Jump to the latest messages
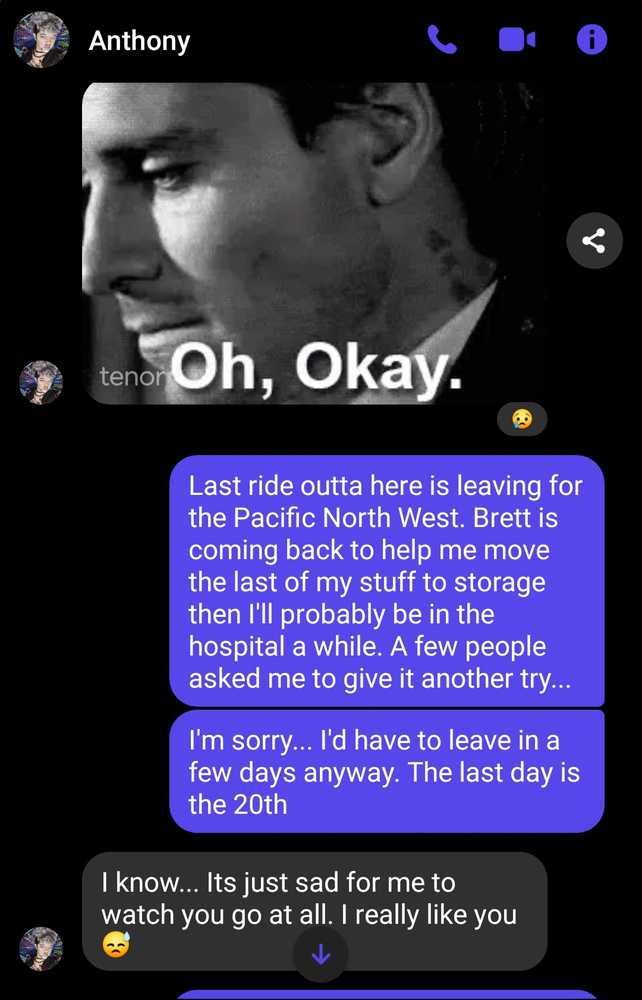The height and width of the screenshot is (1000, 642). point(320,955)
